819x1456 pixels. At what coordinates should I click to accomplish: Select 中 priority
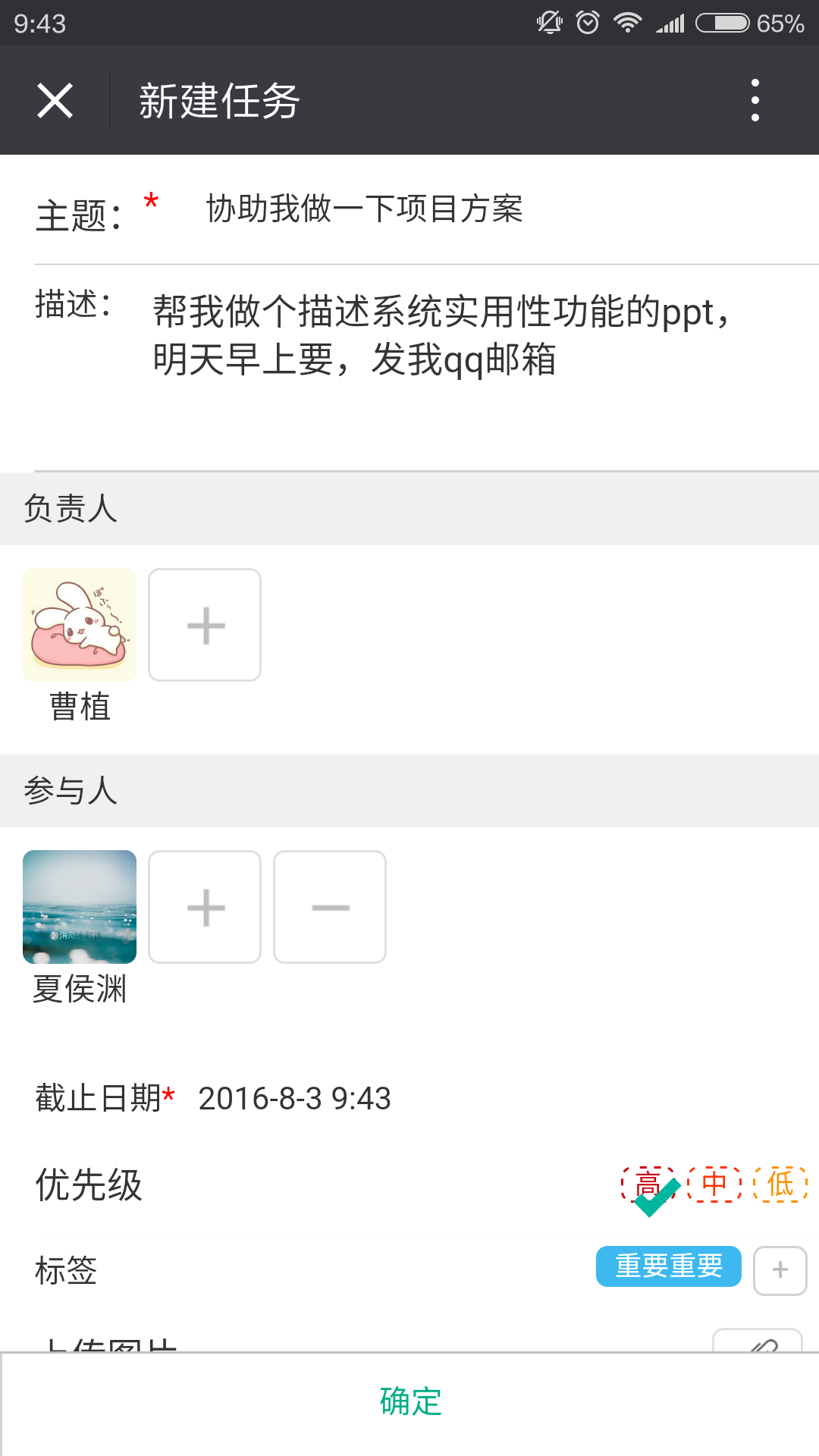(x=714, y=1184)
